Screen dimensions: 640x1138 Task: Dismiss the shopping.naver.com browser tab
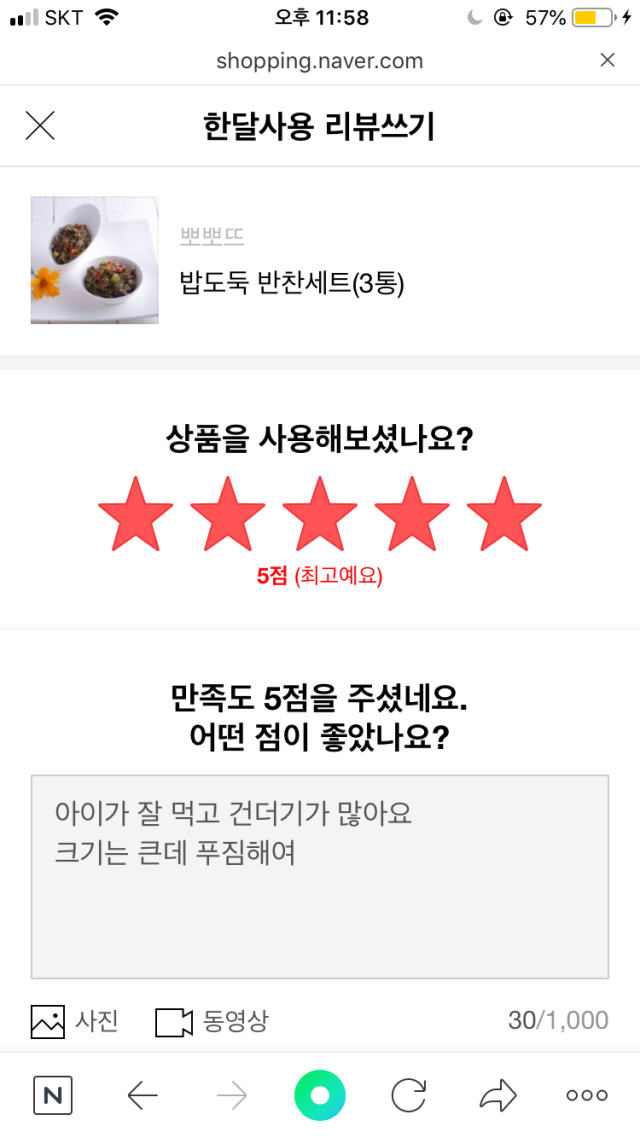pos(607,61)
